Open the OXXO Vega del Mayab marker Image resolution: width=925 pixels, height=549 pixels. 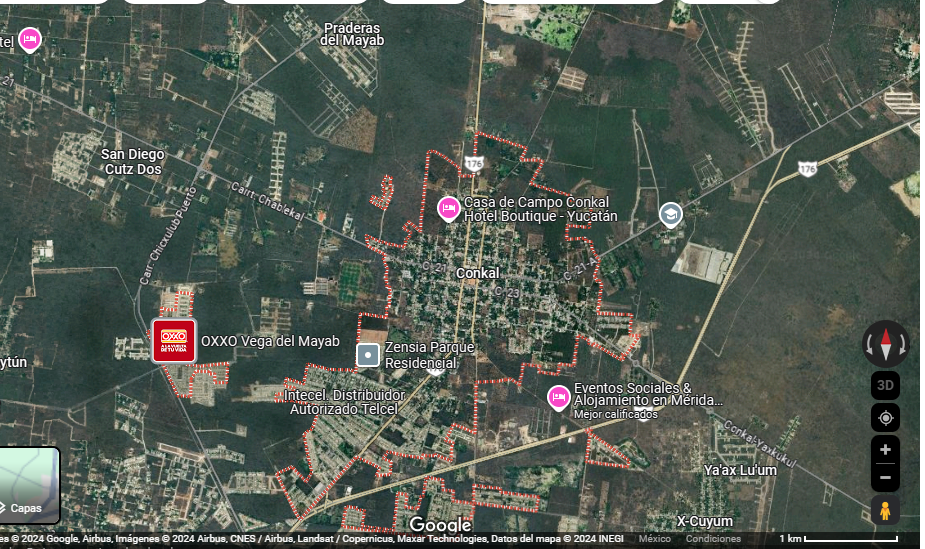(x=174, y=341)
